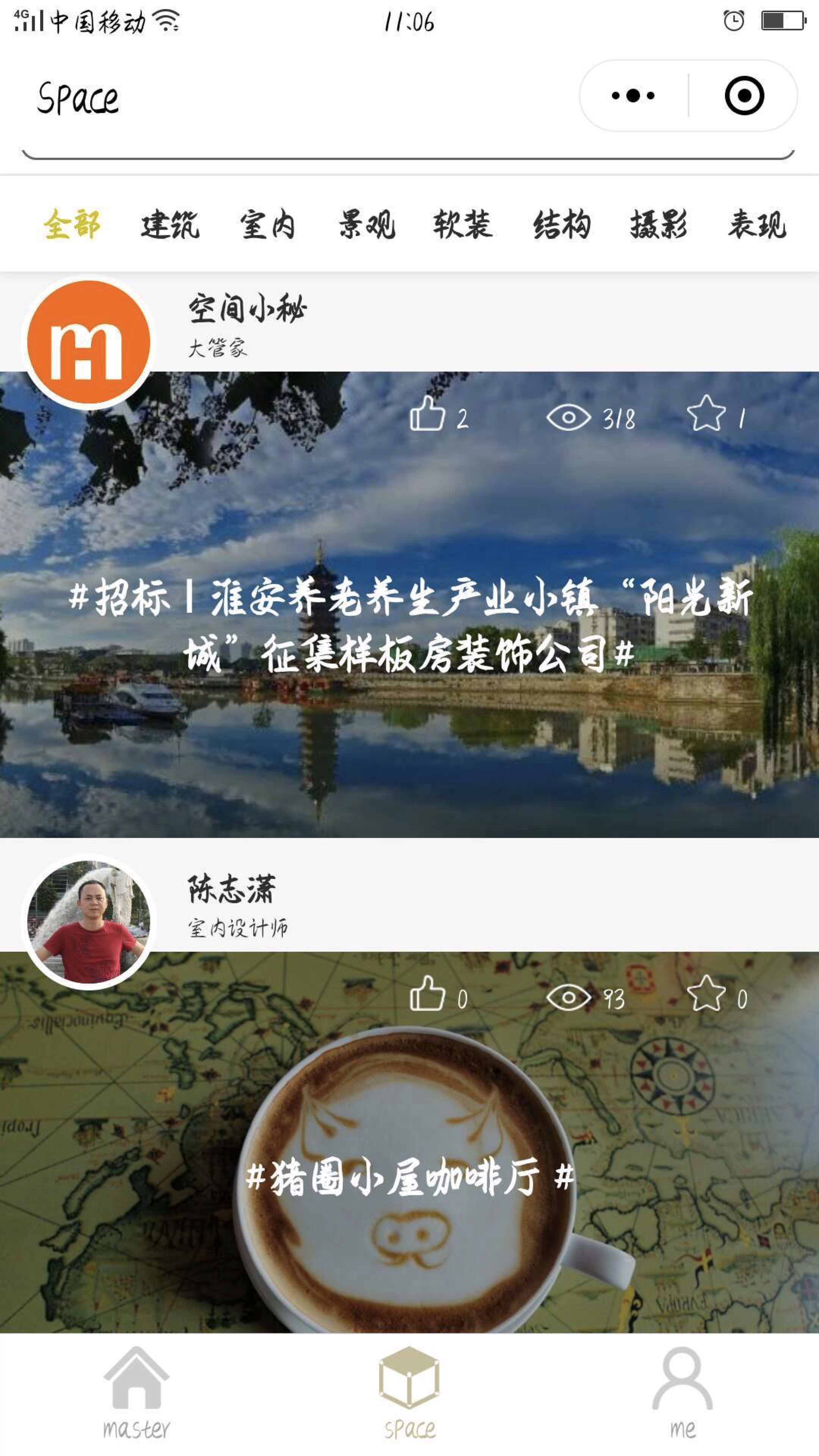View 陈志潇's profile avatar
This screenshot has width=819, height=1456.
click(x=89, y=922)
